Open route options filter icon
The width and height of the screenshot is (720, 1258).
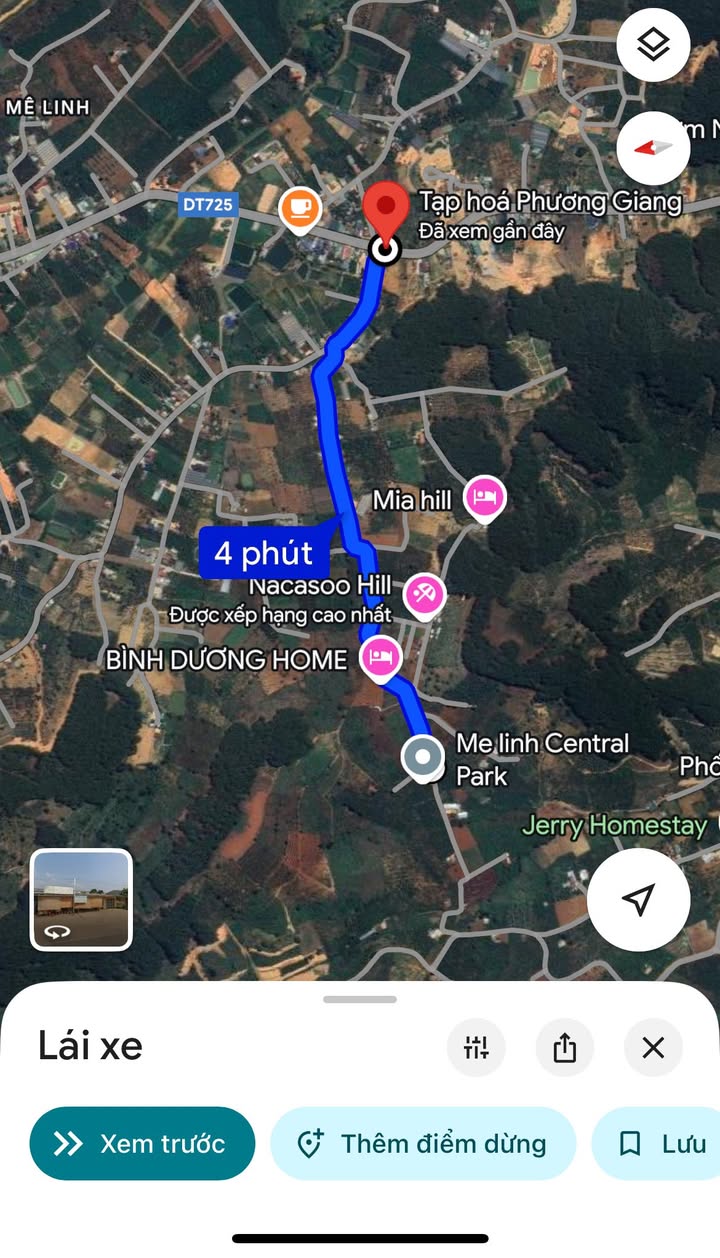(476, 1047)
